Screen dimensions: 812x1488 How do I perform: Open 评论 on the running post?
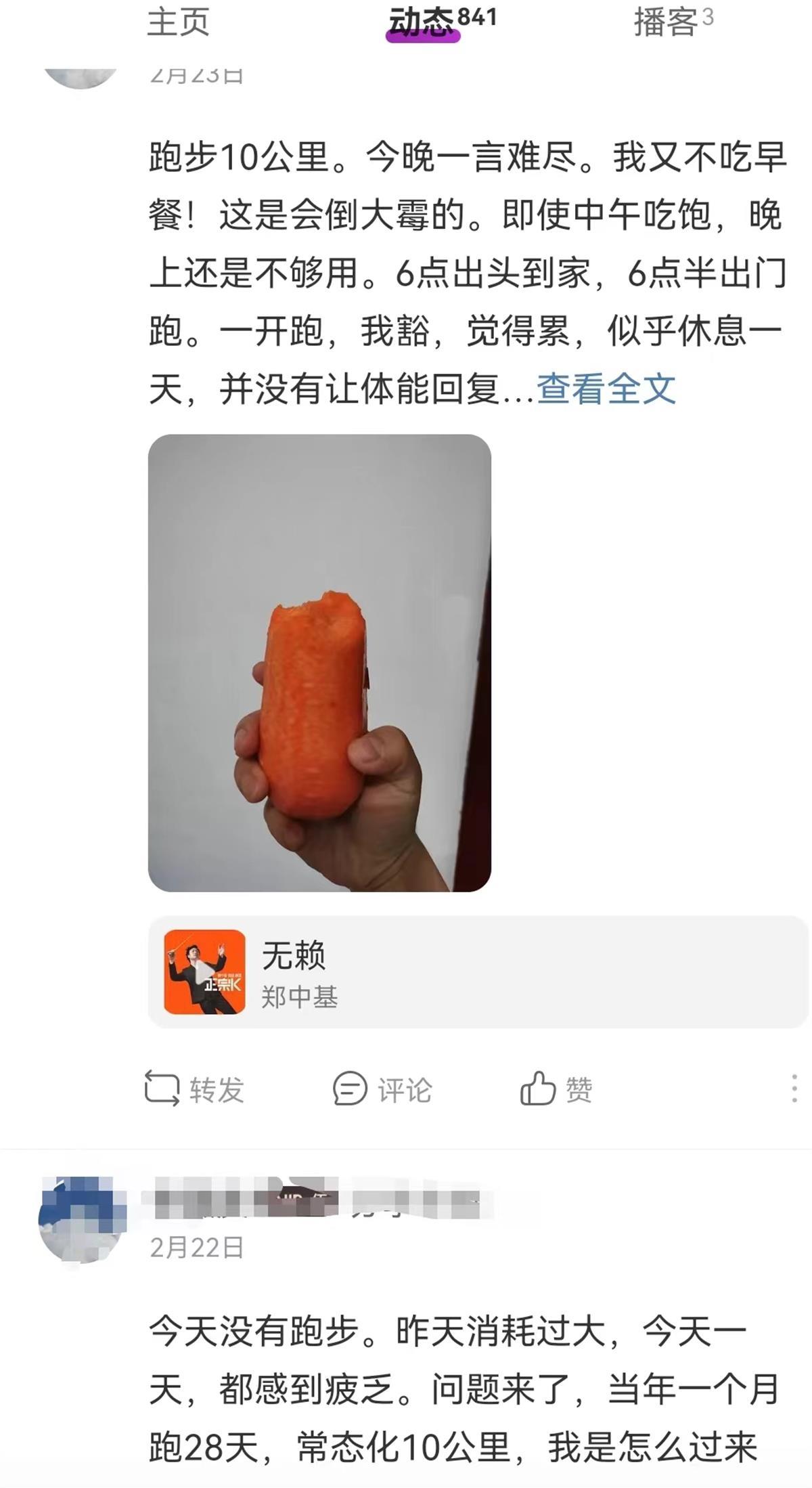[x=382, y=1089]
